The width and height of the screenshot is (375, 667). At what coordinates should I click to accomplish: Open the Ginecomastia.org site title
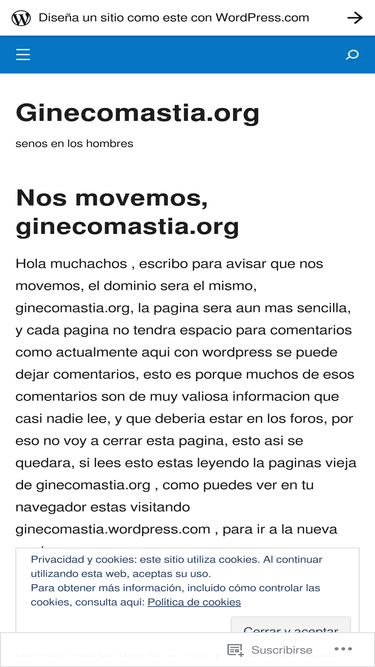137,113
